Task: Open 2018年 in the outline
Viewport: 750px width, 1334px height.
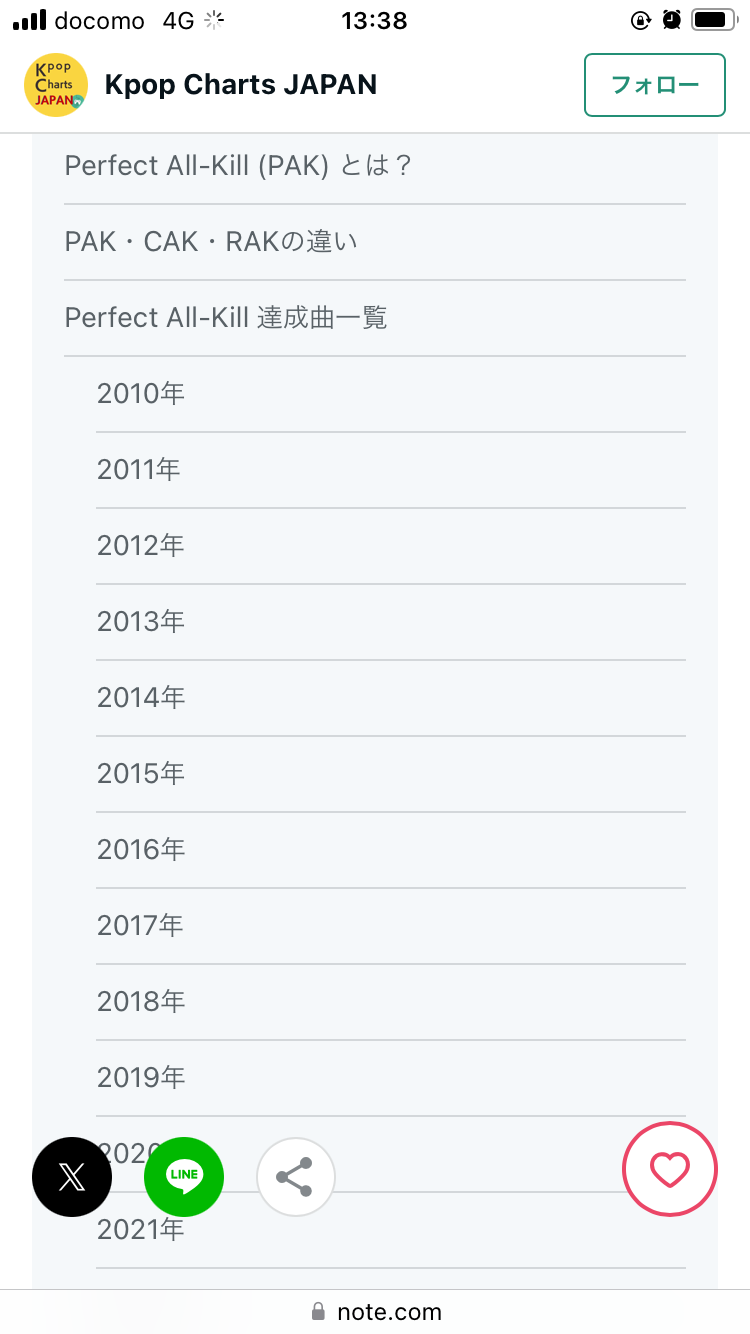Action: click(141, 1002)
